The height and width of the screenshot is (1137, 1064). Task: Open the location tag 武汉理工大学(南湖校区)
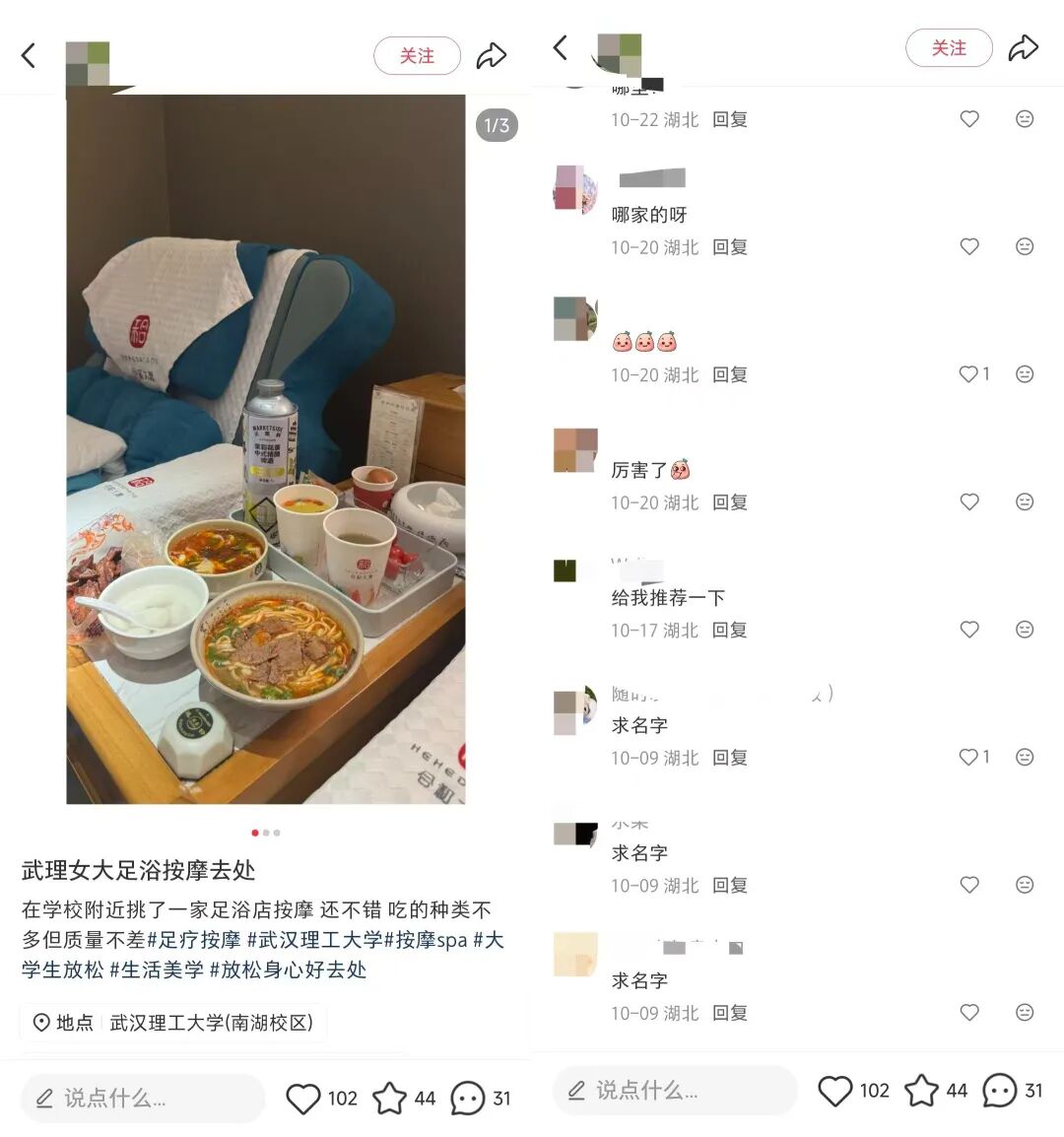tap(173, 1023)
